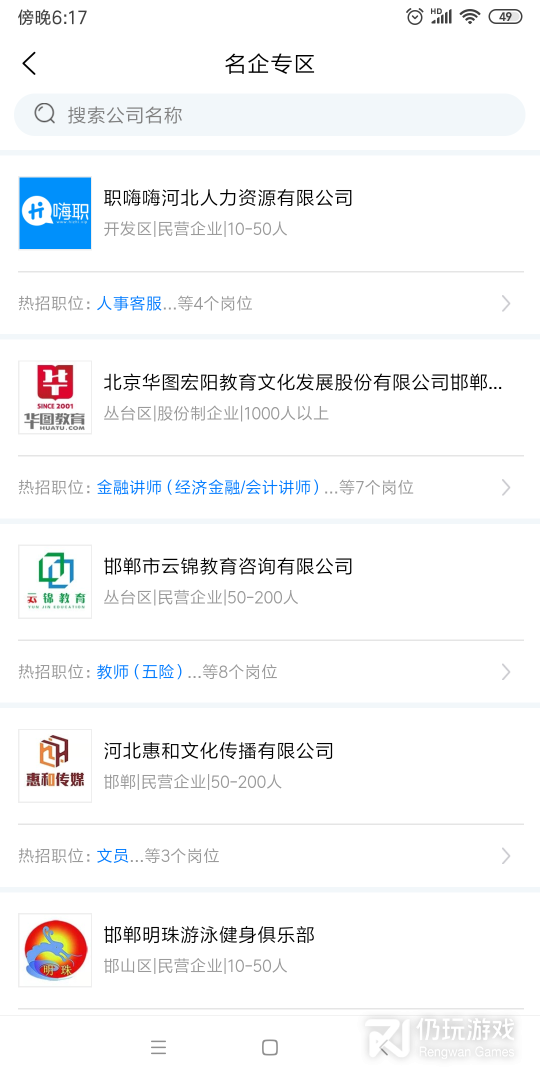Tap the 搜索公司名称 search field
540x1080 pixels.
[x=270, y=114]
